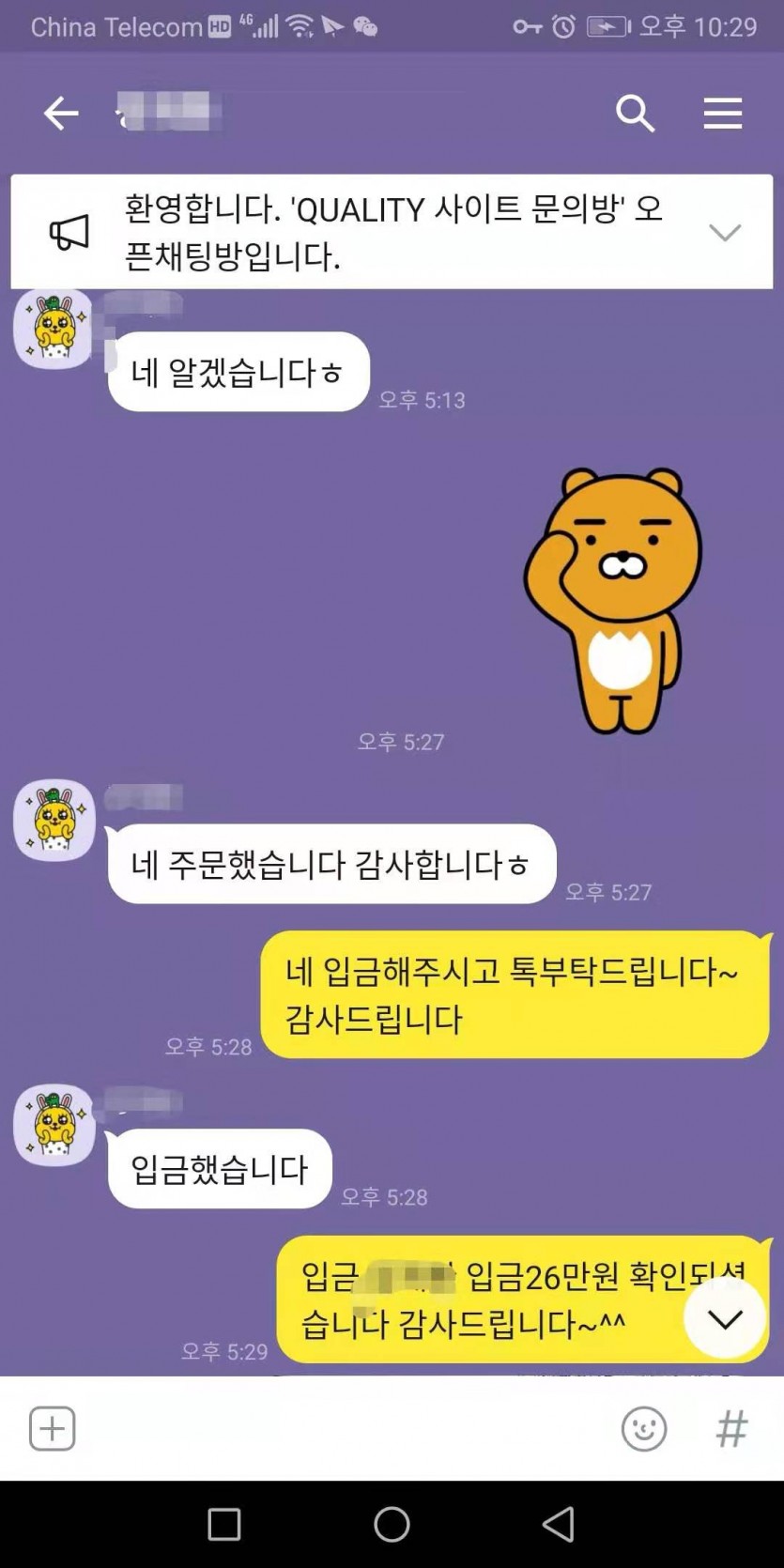Open the recent apps view
Image resolution: width=784 pixels, height=1568 pixels.
224,1525
